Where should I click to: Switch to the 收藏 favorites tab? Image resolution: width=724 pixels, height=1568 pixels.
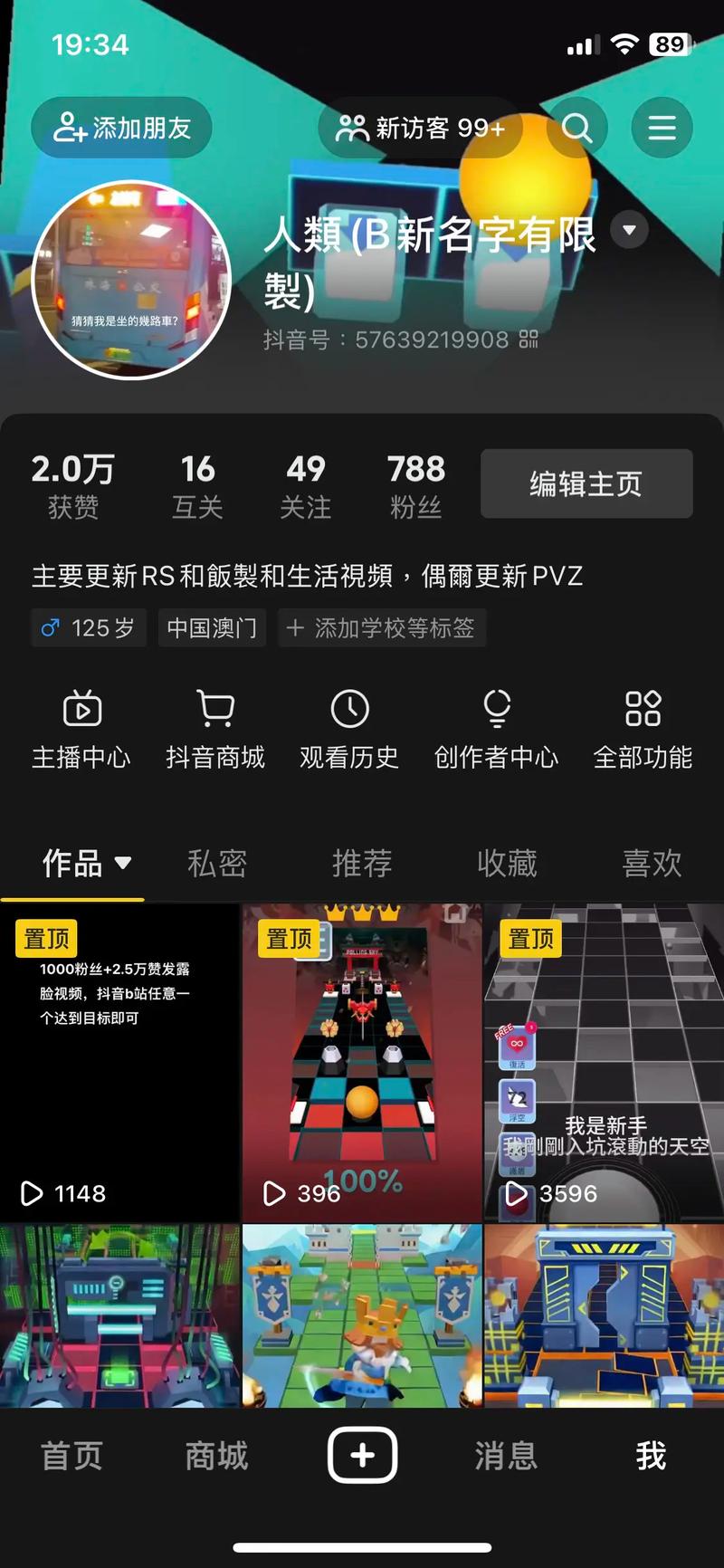(x=507, y=863)
